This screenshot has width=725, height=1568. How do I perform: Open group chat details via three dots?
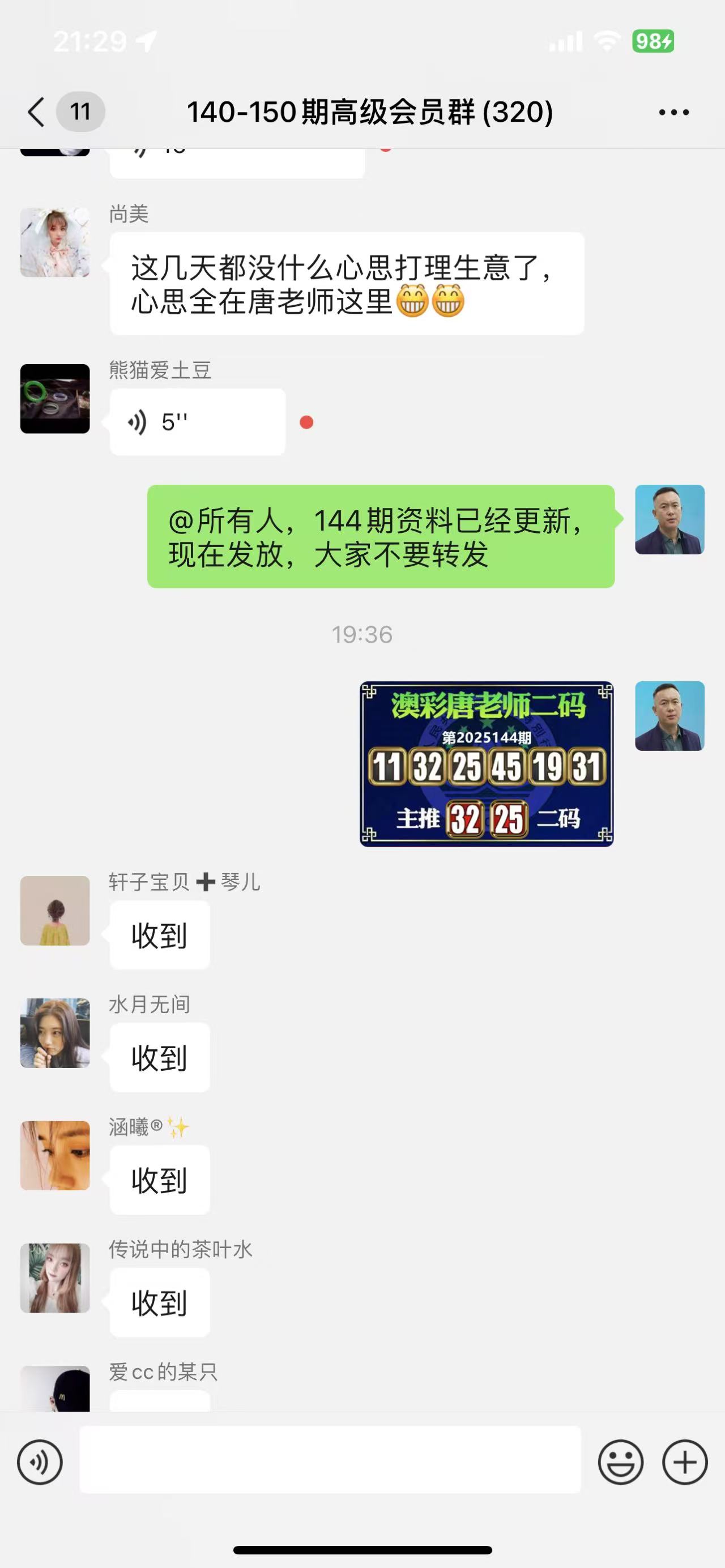point(673,112)
